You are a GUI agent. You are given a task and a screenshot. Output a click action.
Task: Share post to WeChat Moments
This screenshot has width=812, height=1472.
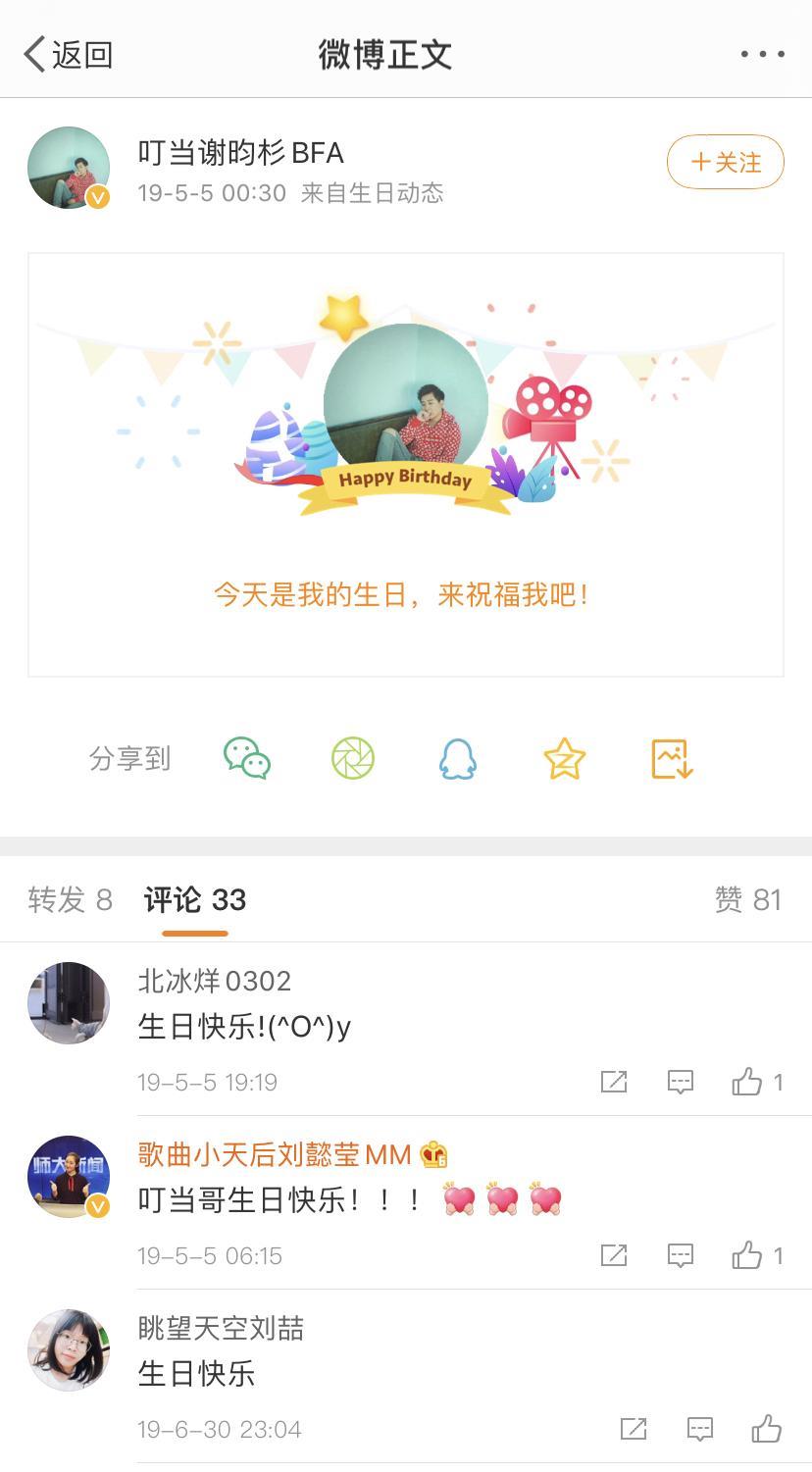pyautogui.click(x=353, y=759)
